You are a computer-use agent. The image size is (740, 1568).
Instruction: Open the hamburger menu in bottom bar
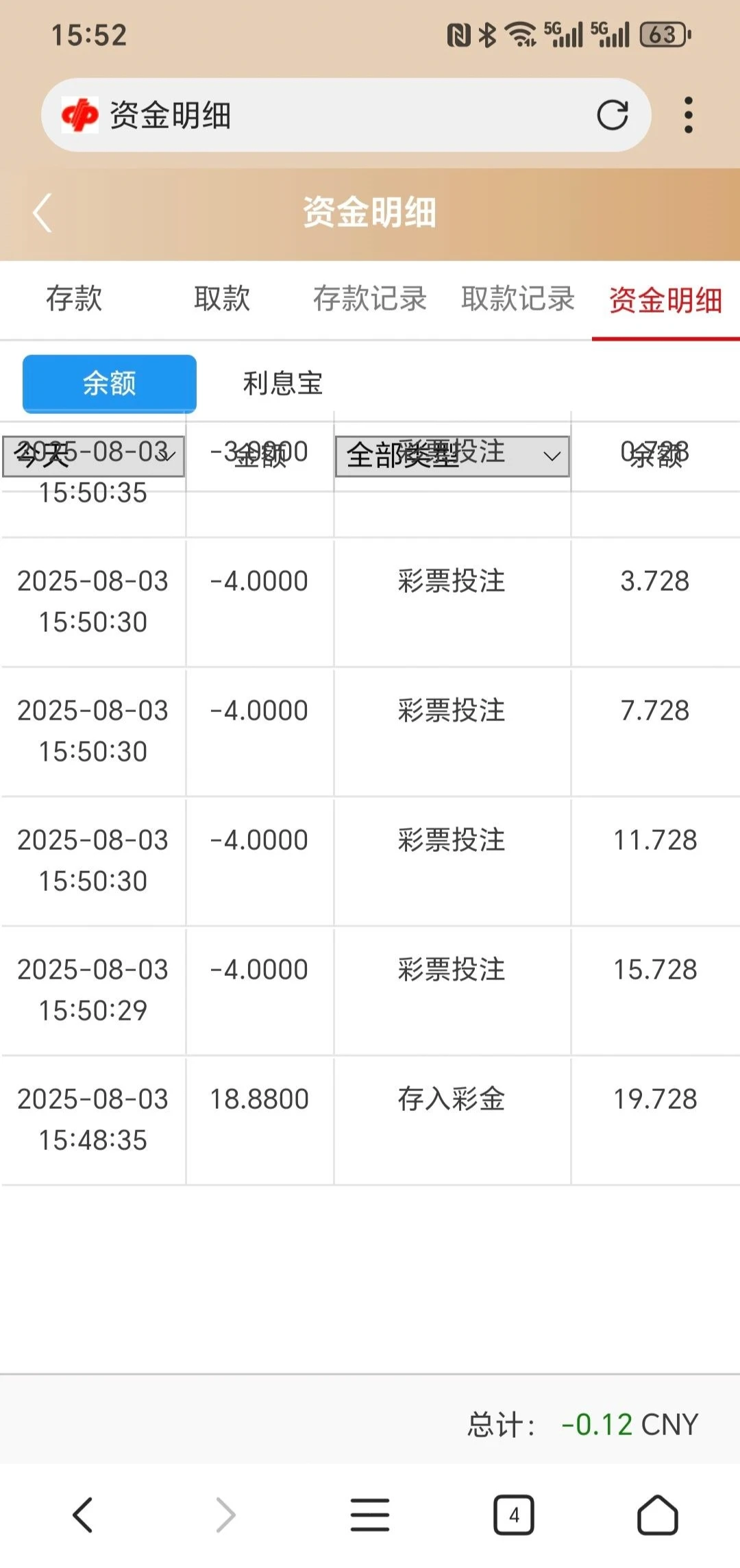(369, 1515)
